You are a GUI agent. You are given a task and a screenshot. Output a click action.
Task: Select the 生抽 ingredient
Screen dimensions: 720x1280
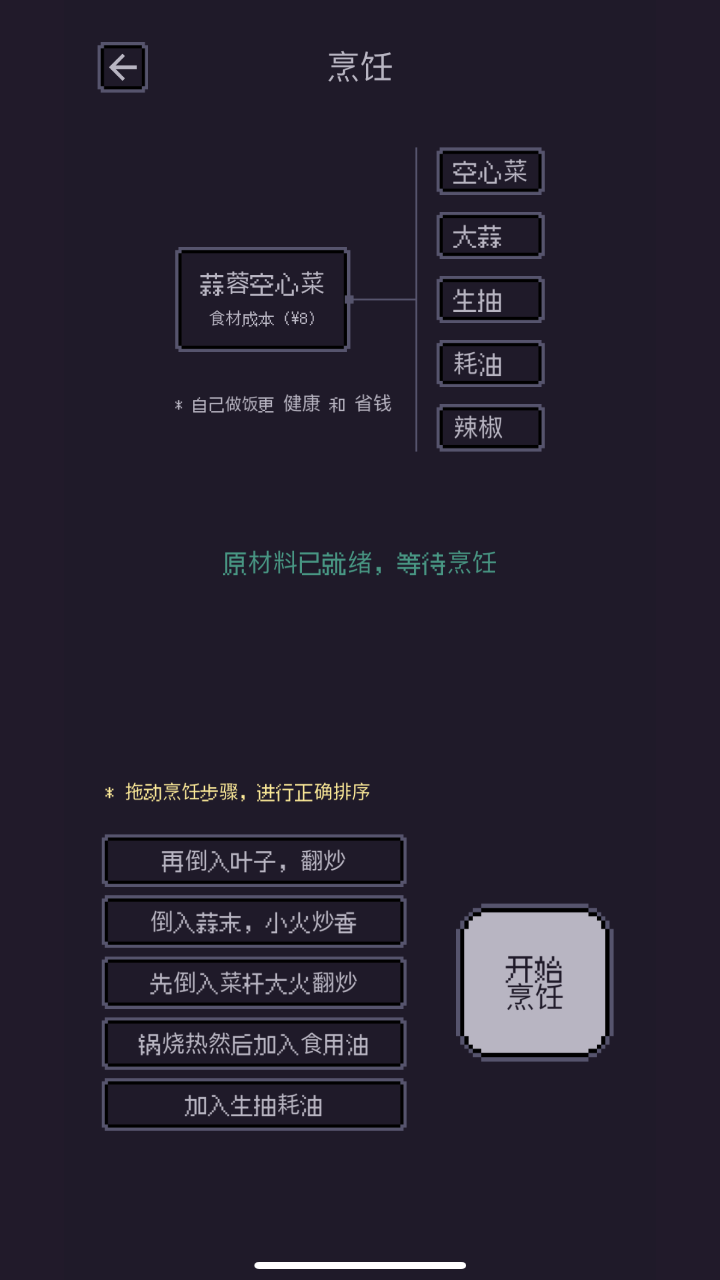[490, 300]
